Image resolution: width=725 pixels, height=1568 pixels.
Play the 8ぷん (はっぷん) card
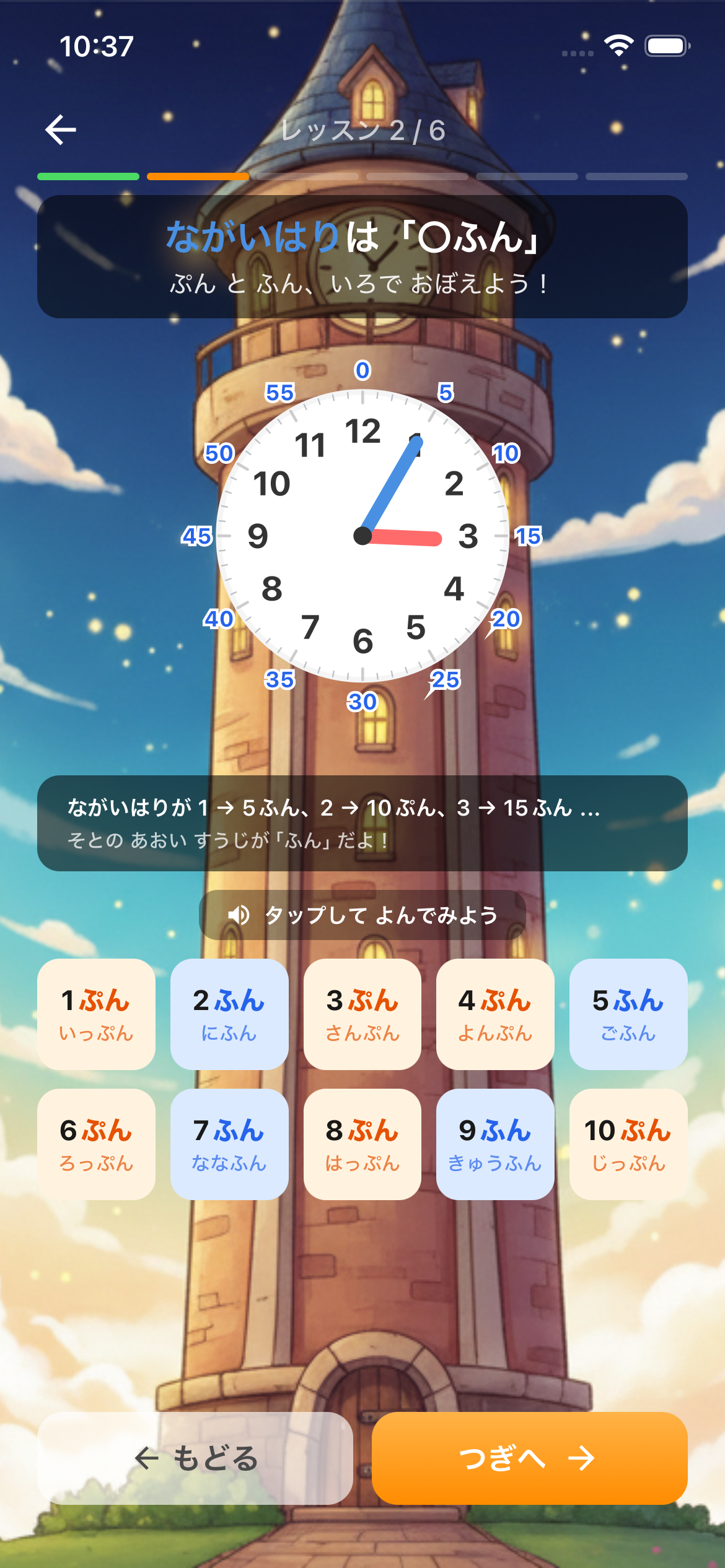[x=362, y=1144]
